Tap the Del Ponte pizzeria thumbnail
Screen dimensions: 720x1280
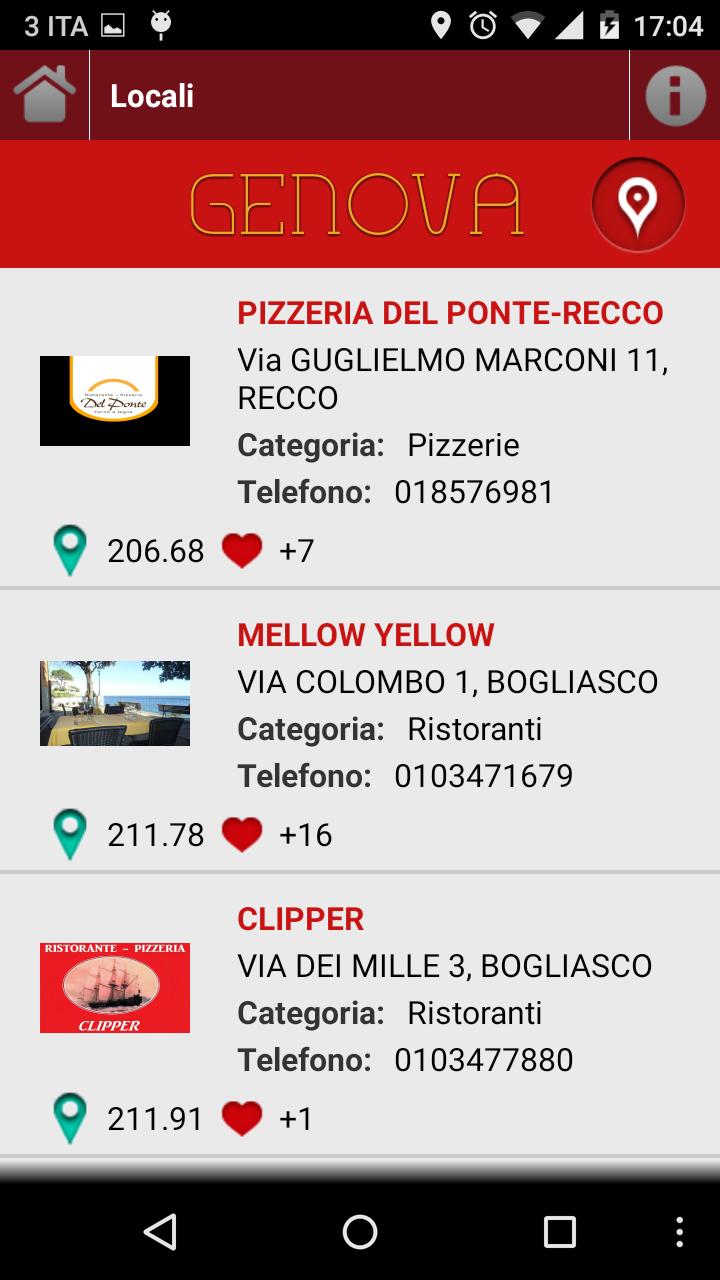114,399
